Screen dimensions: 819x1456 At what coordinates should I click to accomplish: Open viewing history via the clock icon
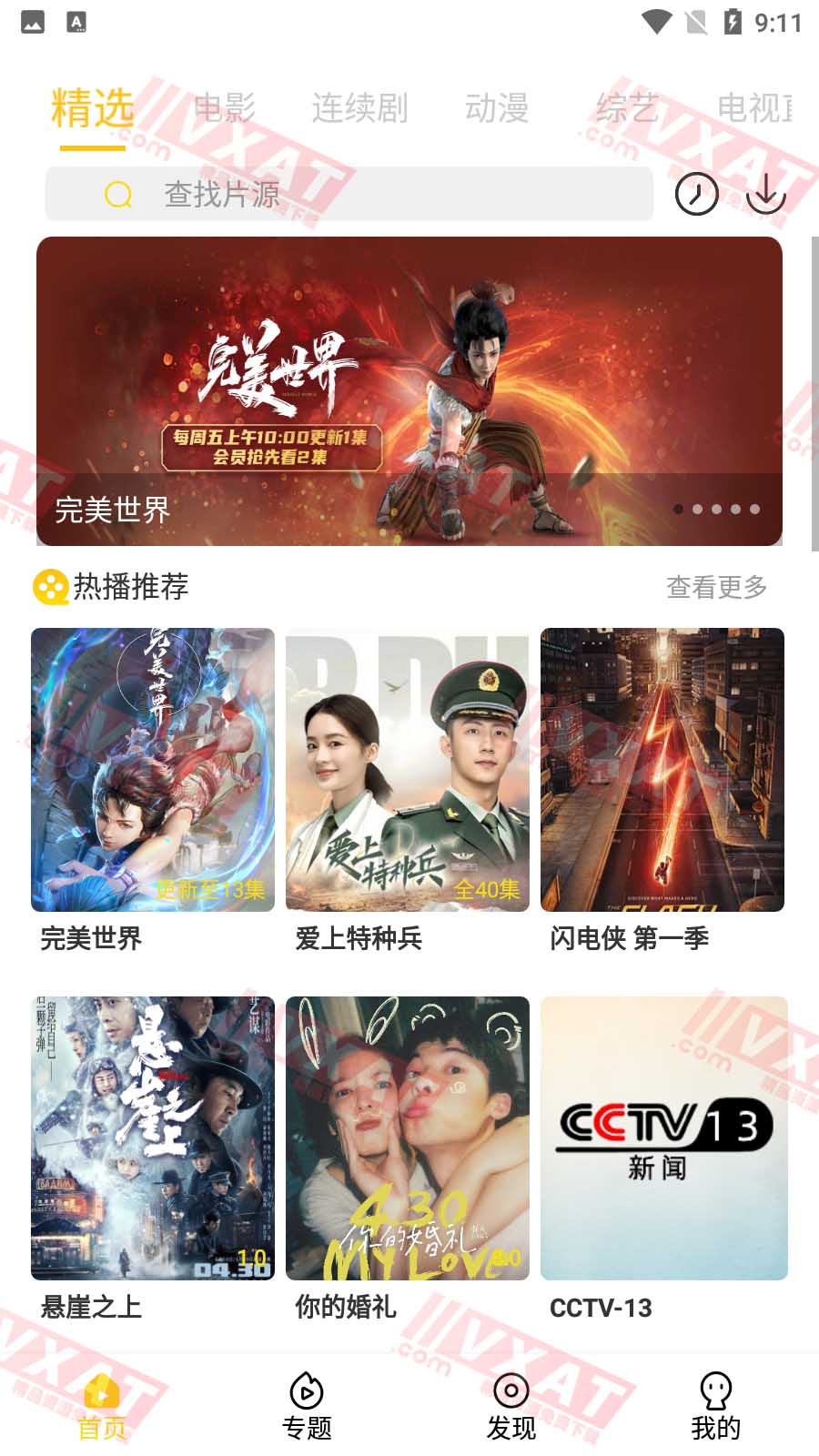(x=694, y=193)
